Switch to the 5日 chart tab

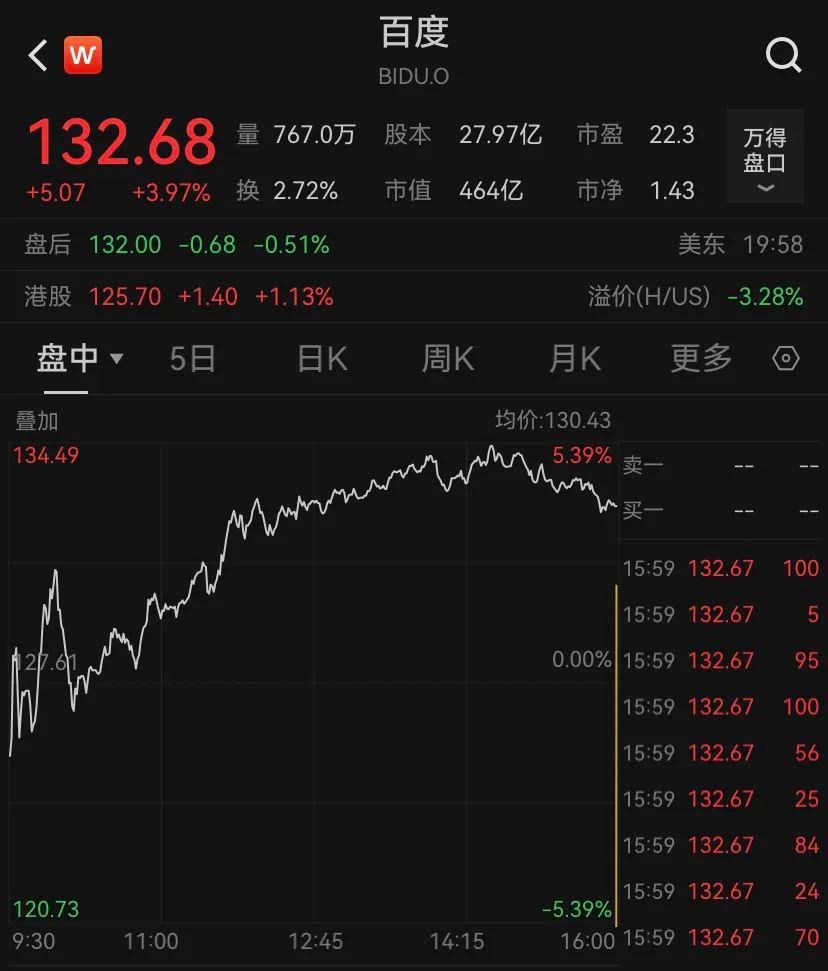pyautogui.click(x=192, y=358)
